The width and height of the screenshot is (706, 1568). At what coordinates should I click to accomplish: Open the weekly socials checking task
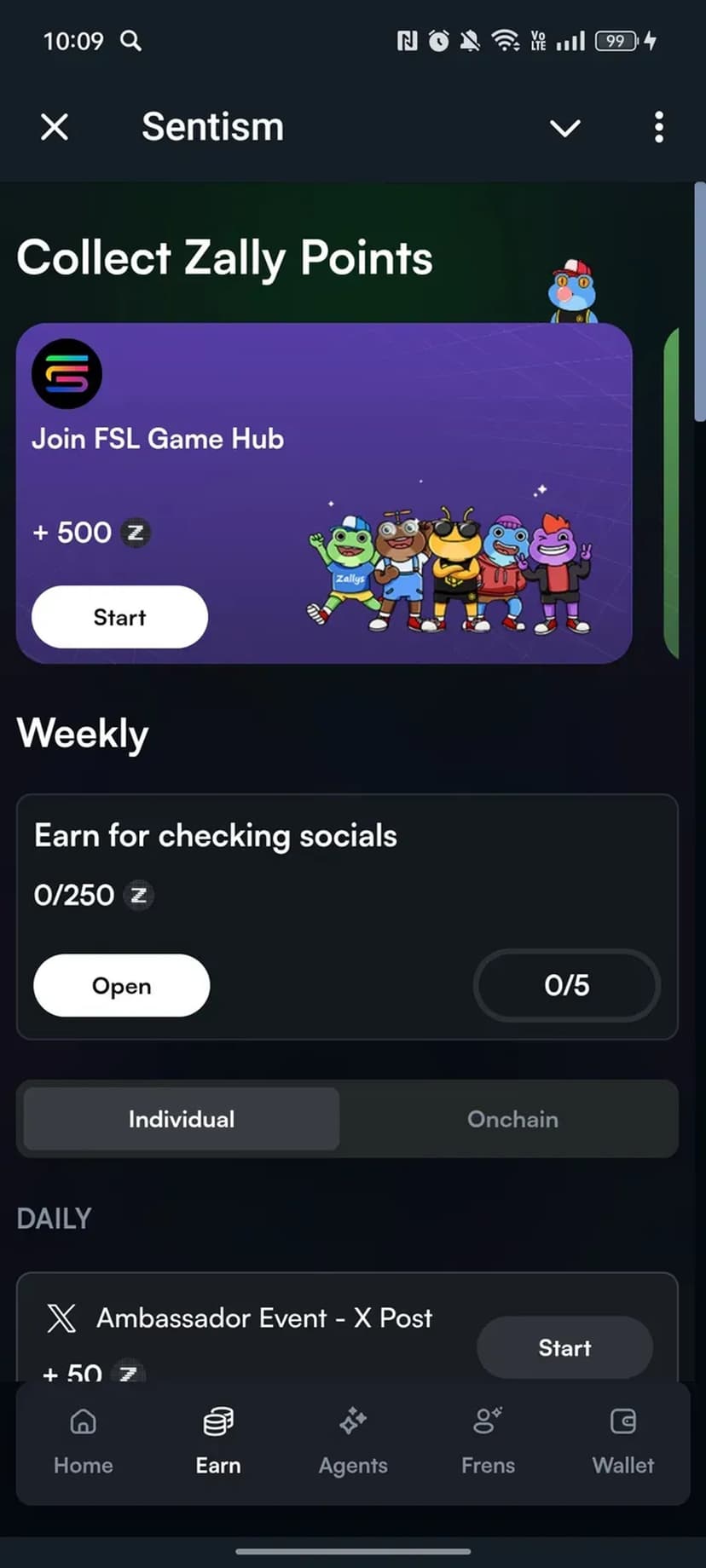[x=121, y=985]
